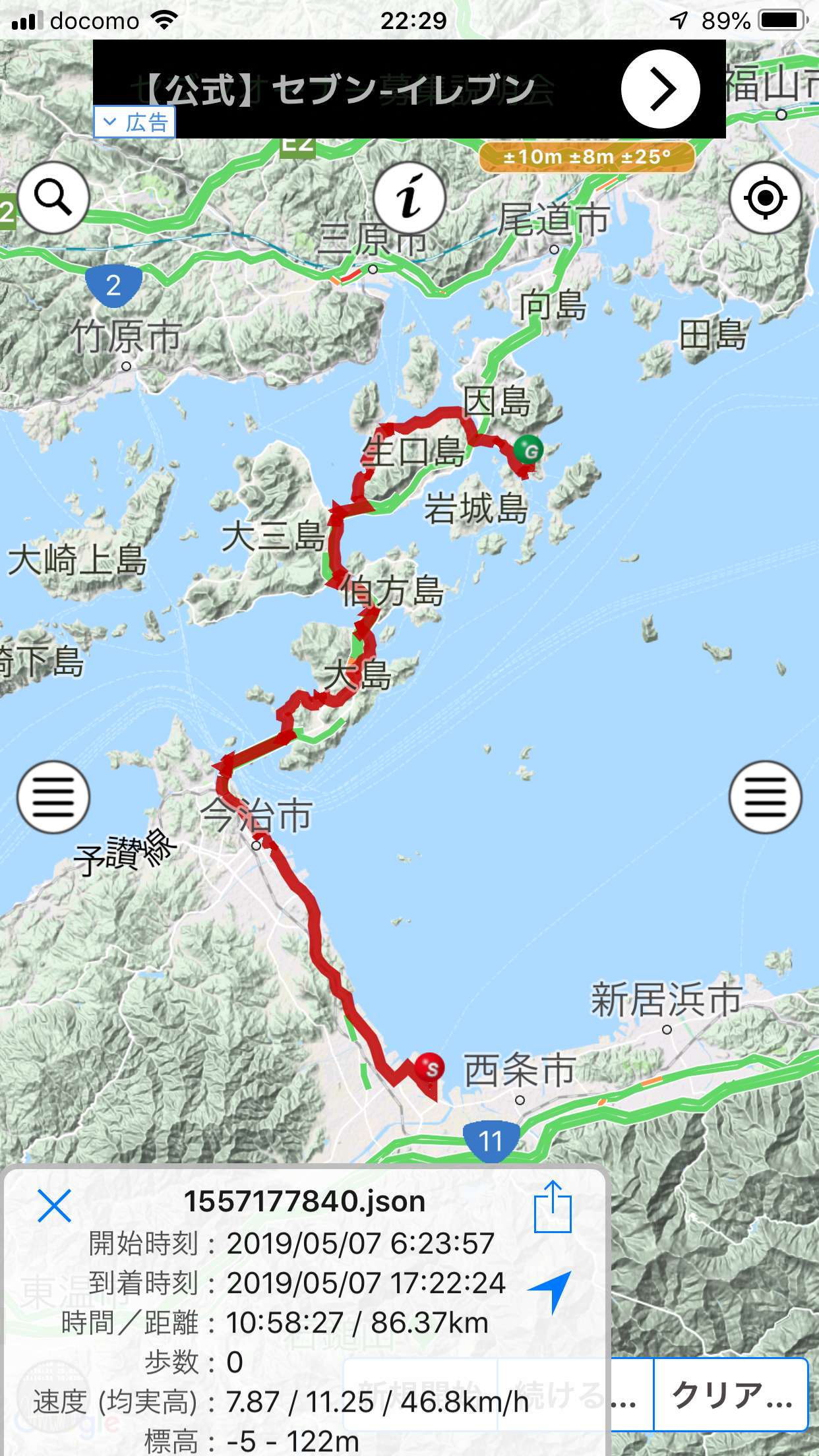Viewport: 819px width, 1456px height.
Task: Tap the クリア button
Action: tap(731, 1394)
